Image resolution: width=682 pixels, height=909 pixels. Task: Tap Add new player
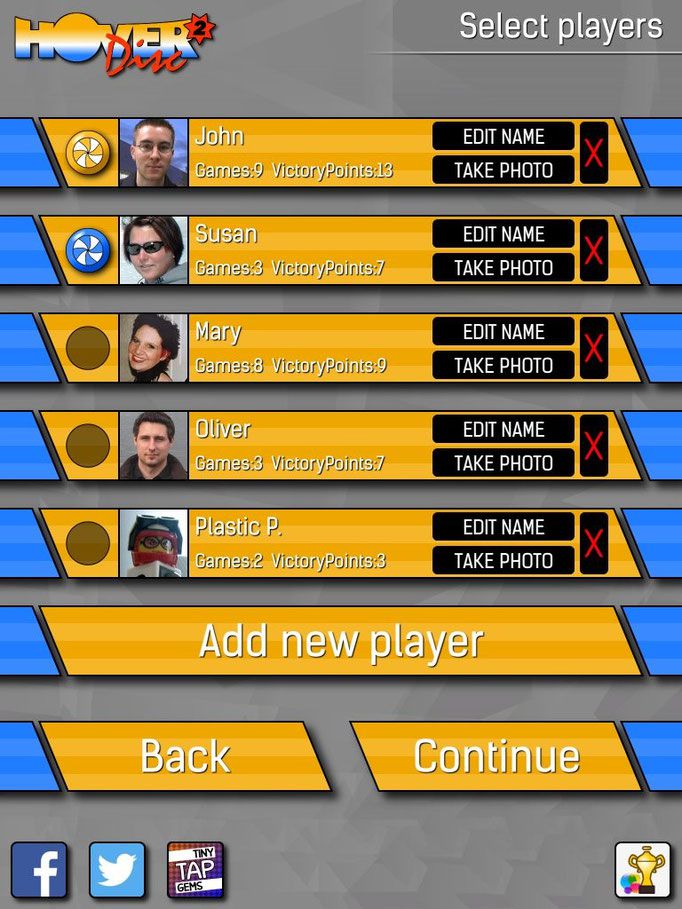(x=340, y=641)
